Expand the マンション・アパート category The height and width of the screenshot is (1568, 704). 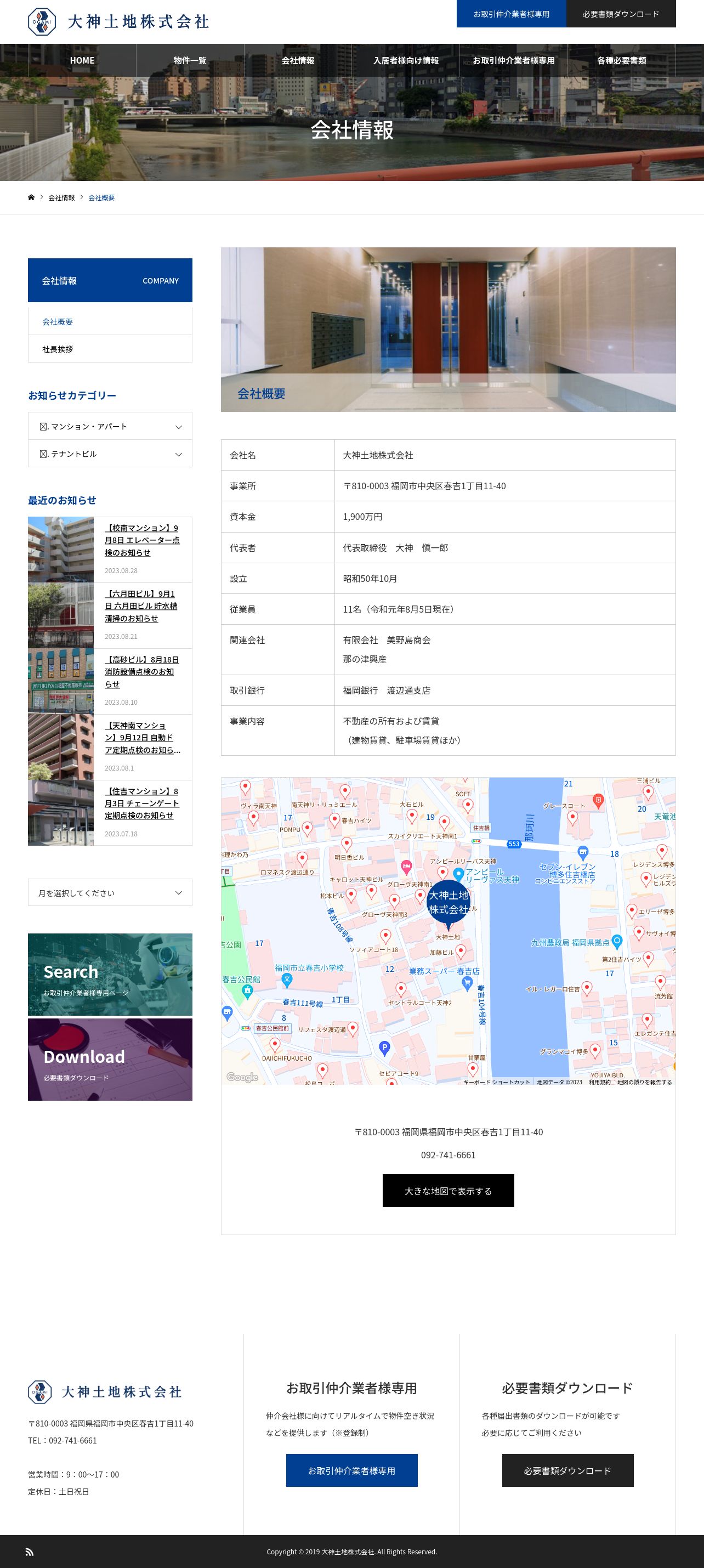(x=110, y=427)
